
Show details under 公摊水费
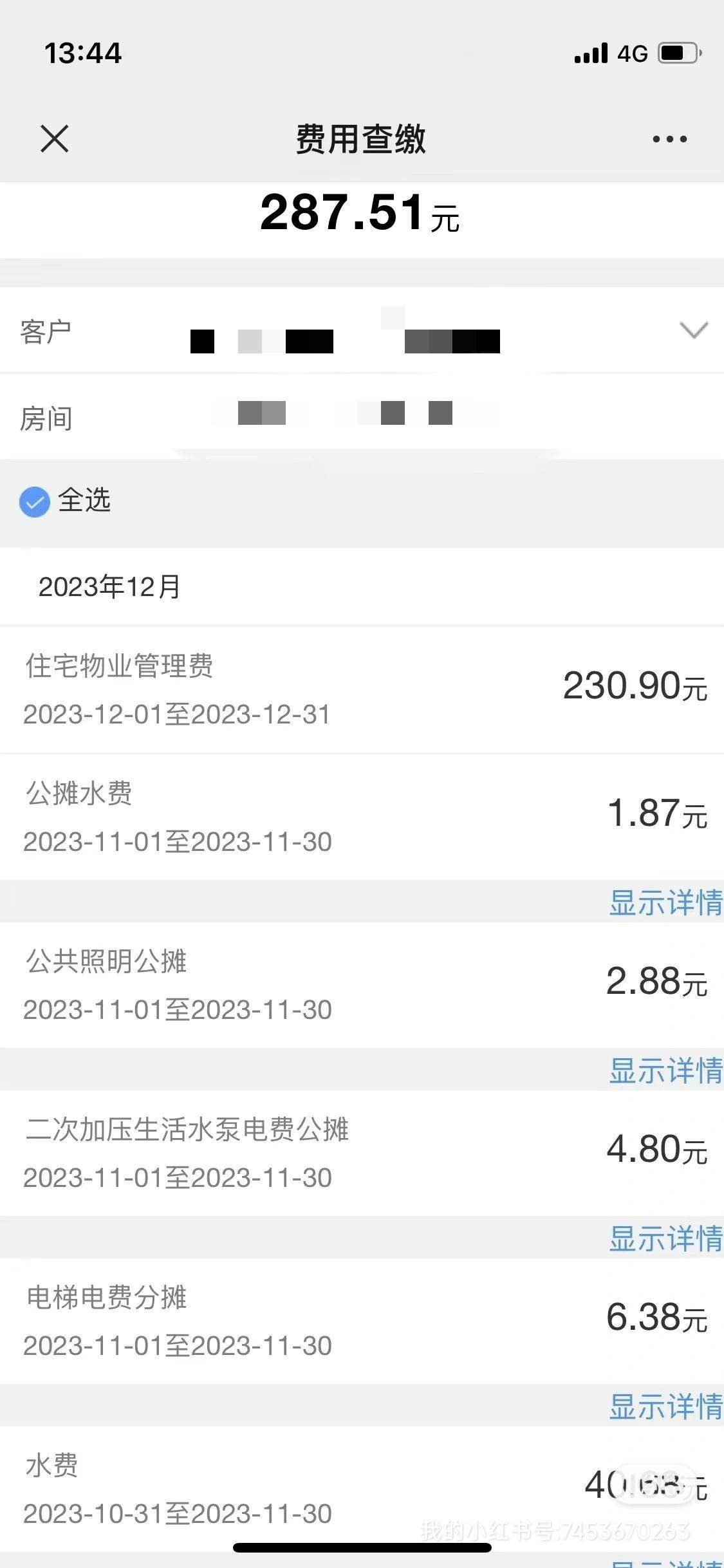coord(666,902)
